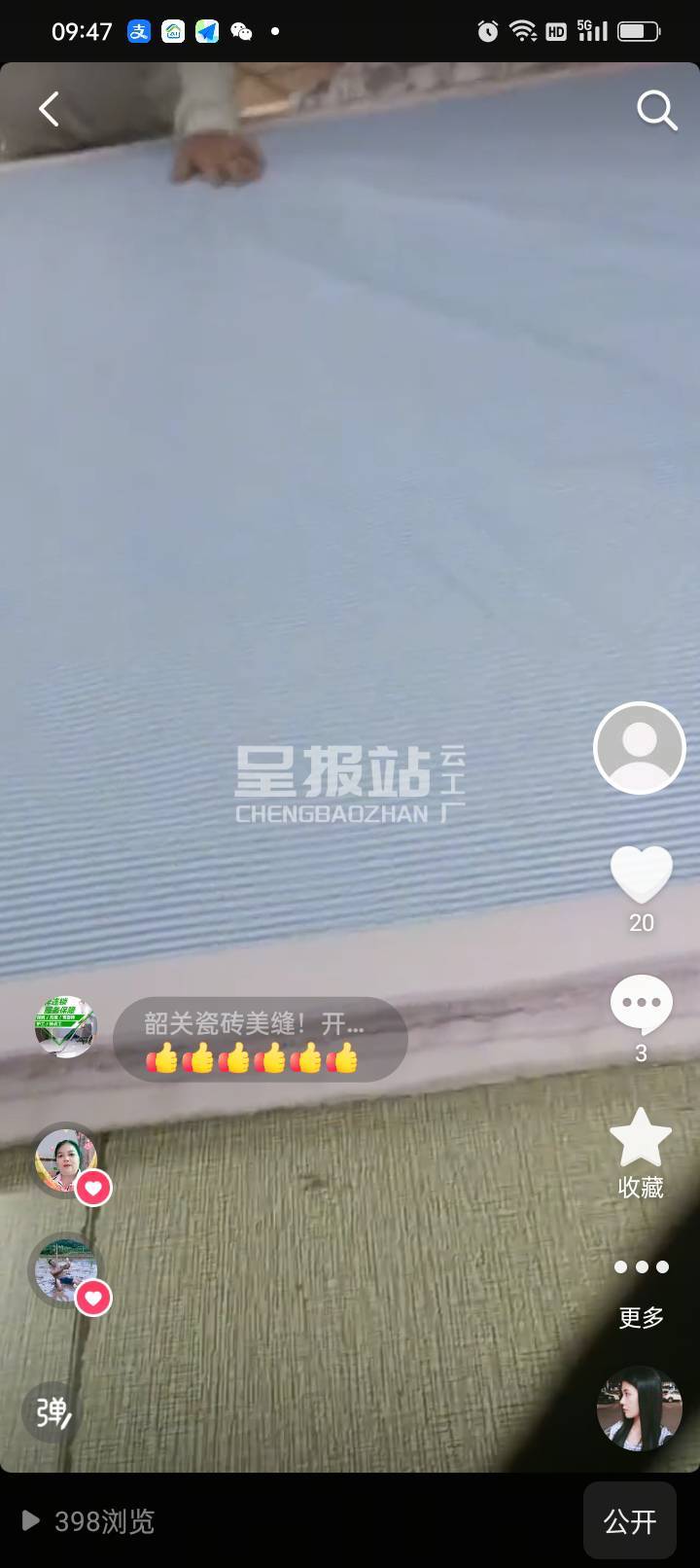
Task: Toggle the 弹 danmaku comments button
Action: (52, 1410)
